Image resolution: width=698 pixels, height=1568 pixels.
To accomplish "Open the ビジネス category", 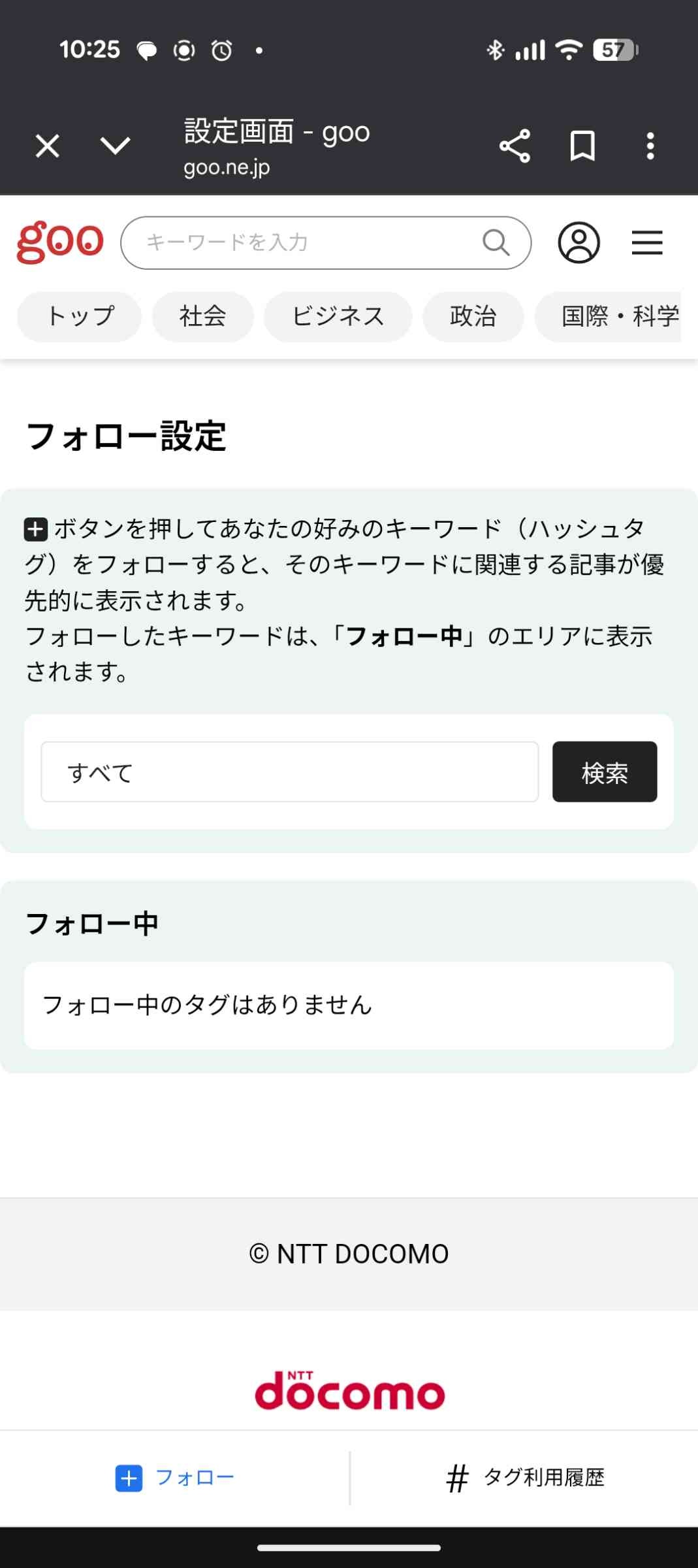I will tap(338, 317).
